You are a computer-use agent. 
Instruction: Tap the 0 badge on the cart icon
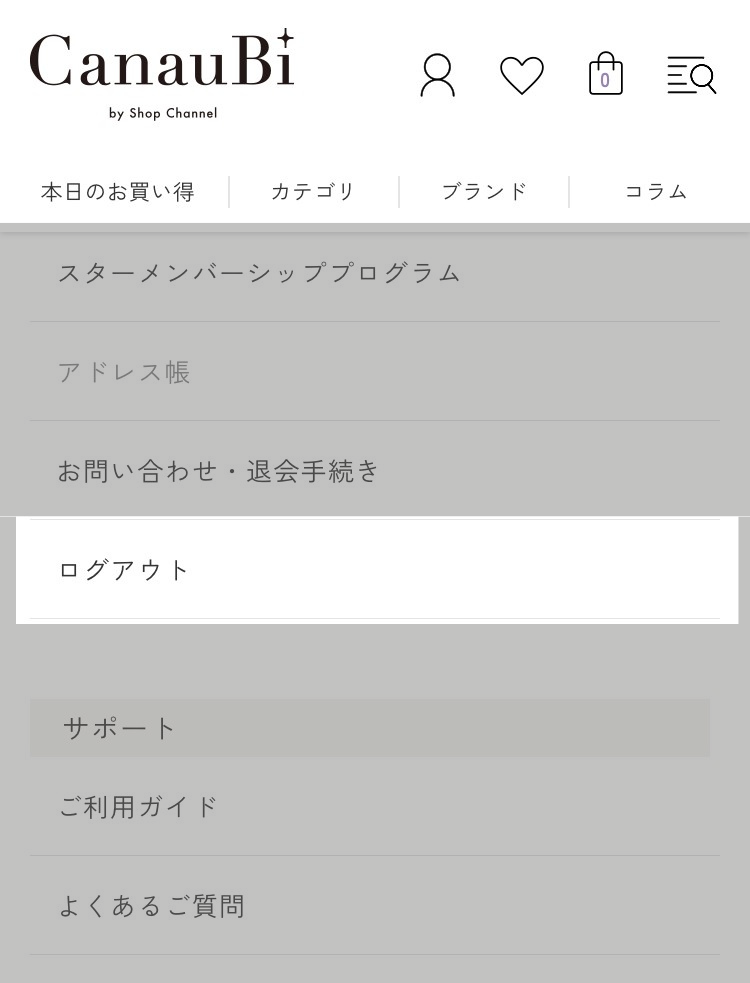(x=607, y=81)
